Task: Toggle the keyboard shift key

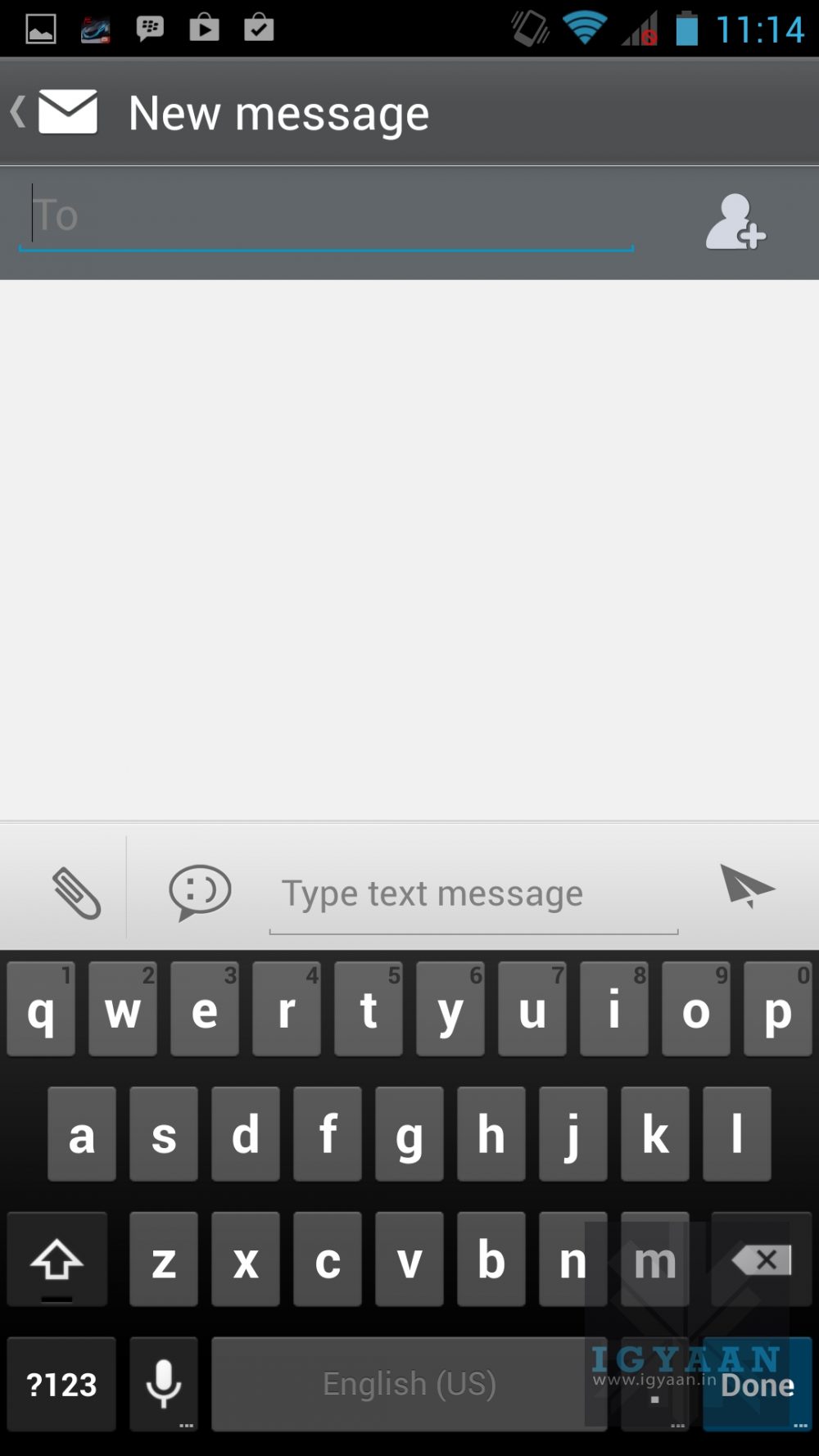Action: (x=57, y=1259)
